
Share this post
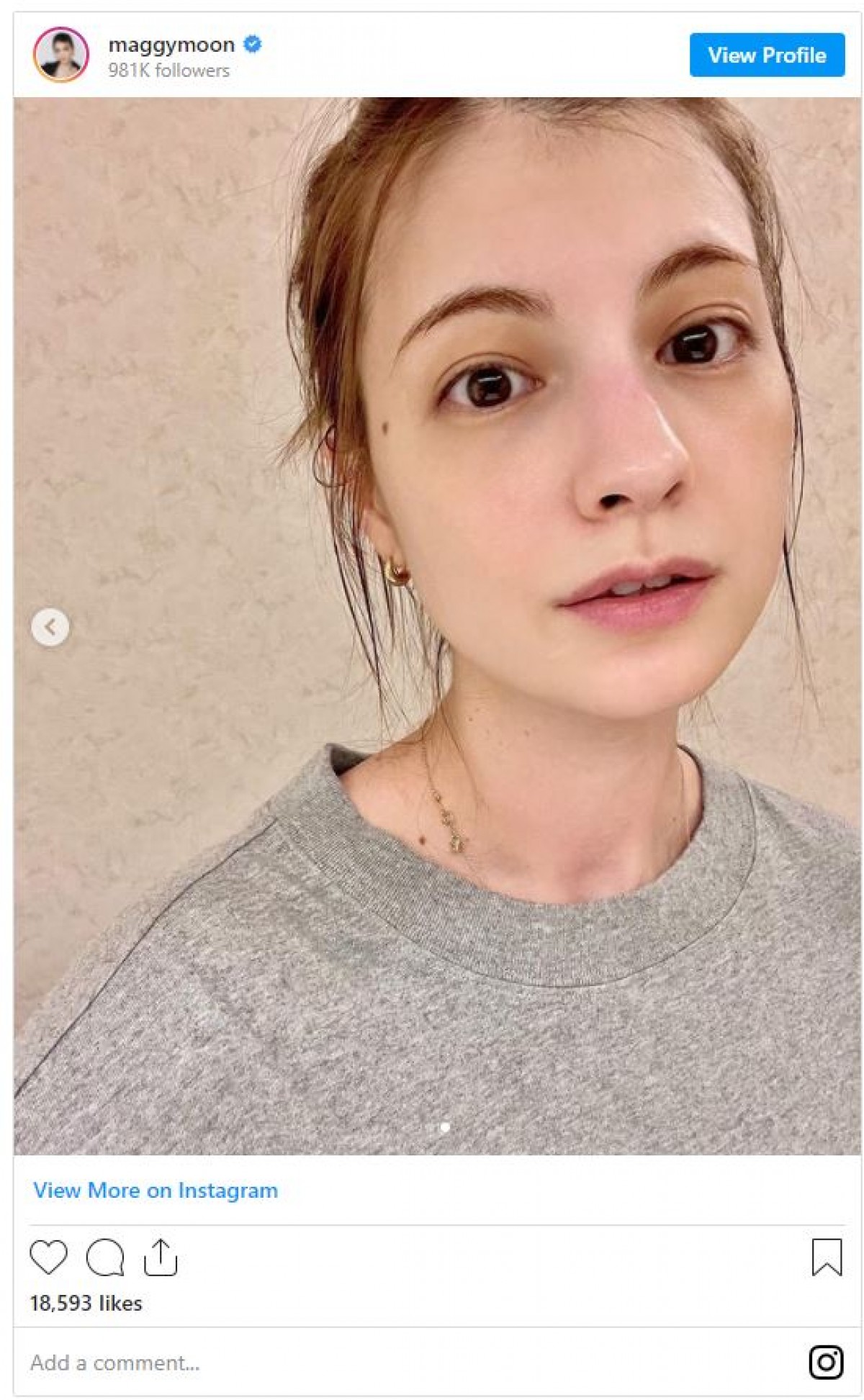click(x=160, y=1257)
